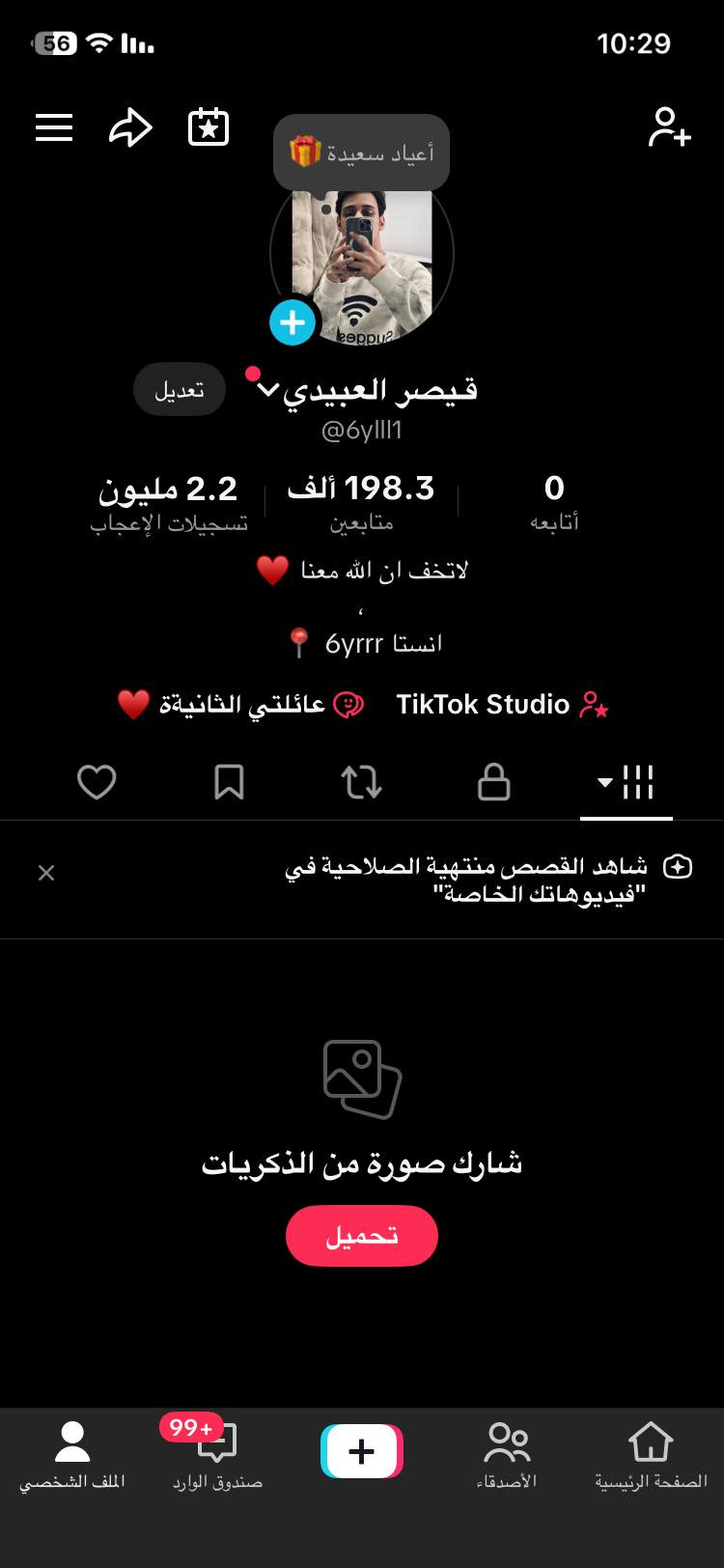Switch to the reposts tab

point(361,782)
